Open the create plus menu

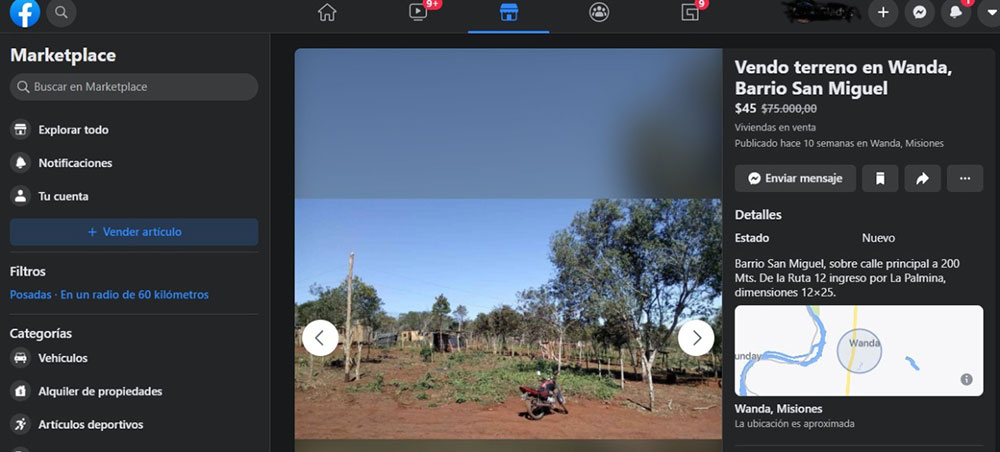pos(882,13)
